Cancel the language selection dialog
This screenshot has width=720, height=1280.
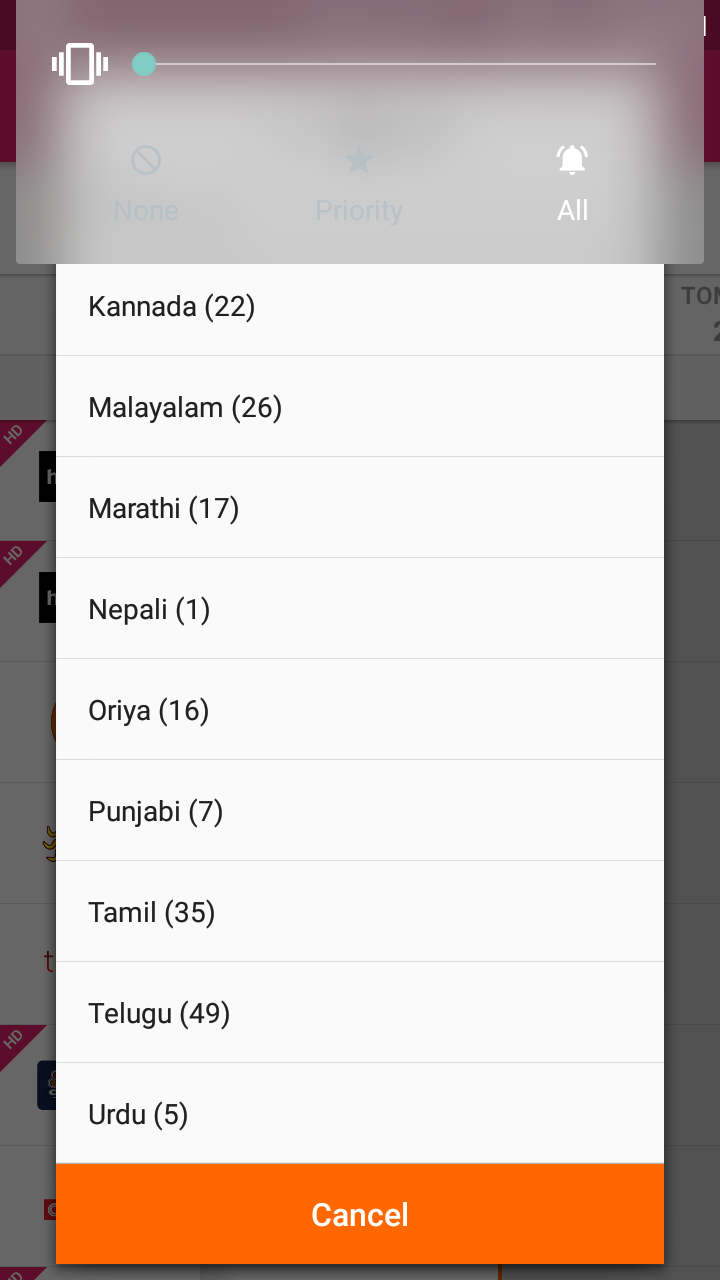click(360, 1214)
